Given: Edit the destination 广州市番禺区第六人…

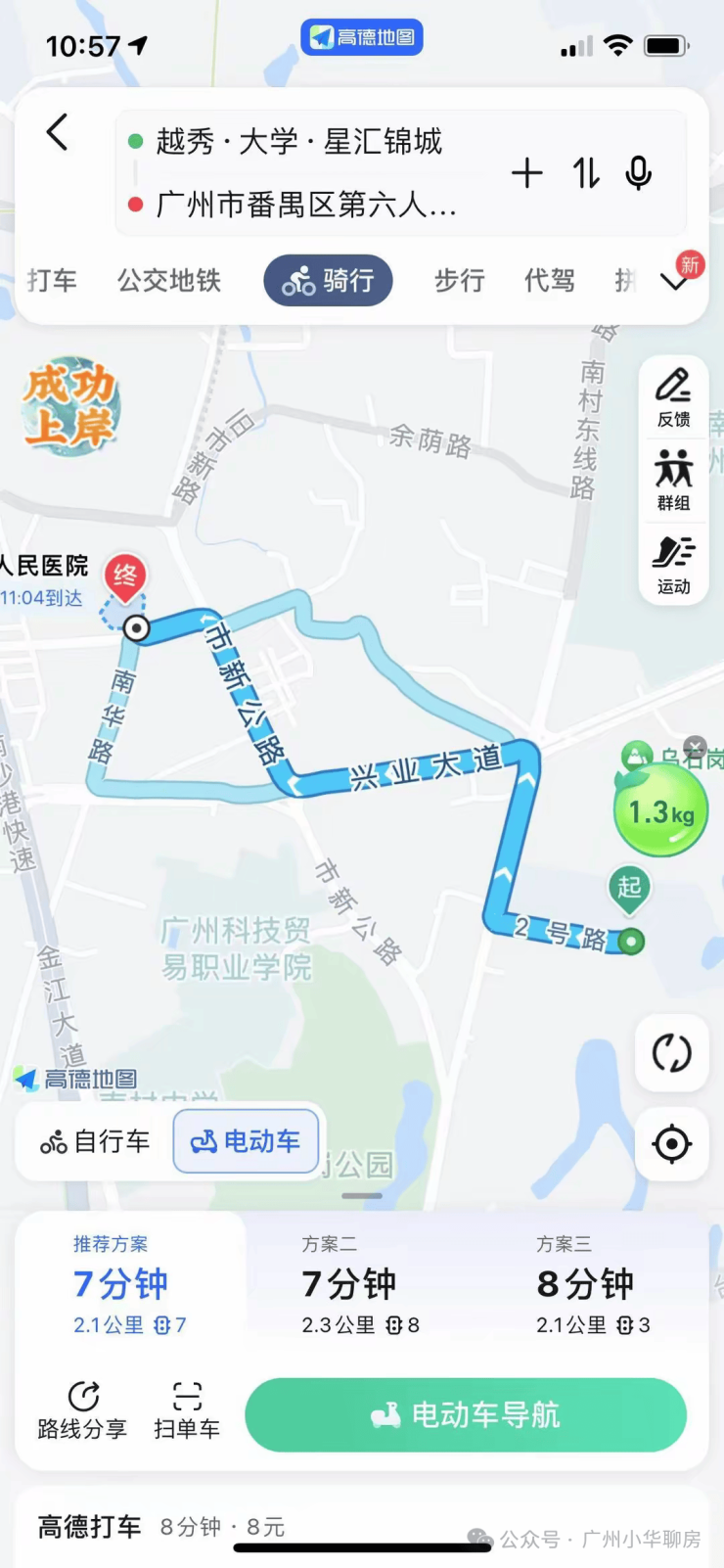Looking at the screenshot, I should [305, 205].
